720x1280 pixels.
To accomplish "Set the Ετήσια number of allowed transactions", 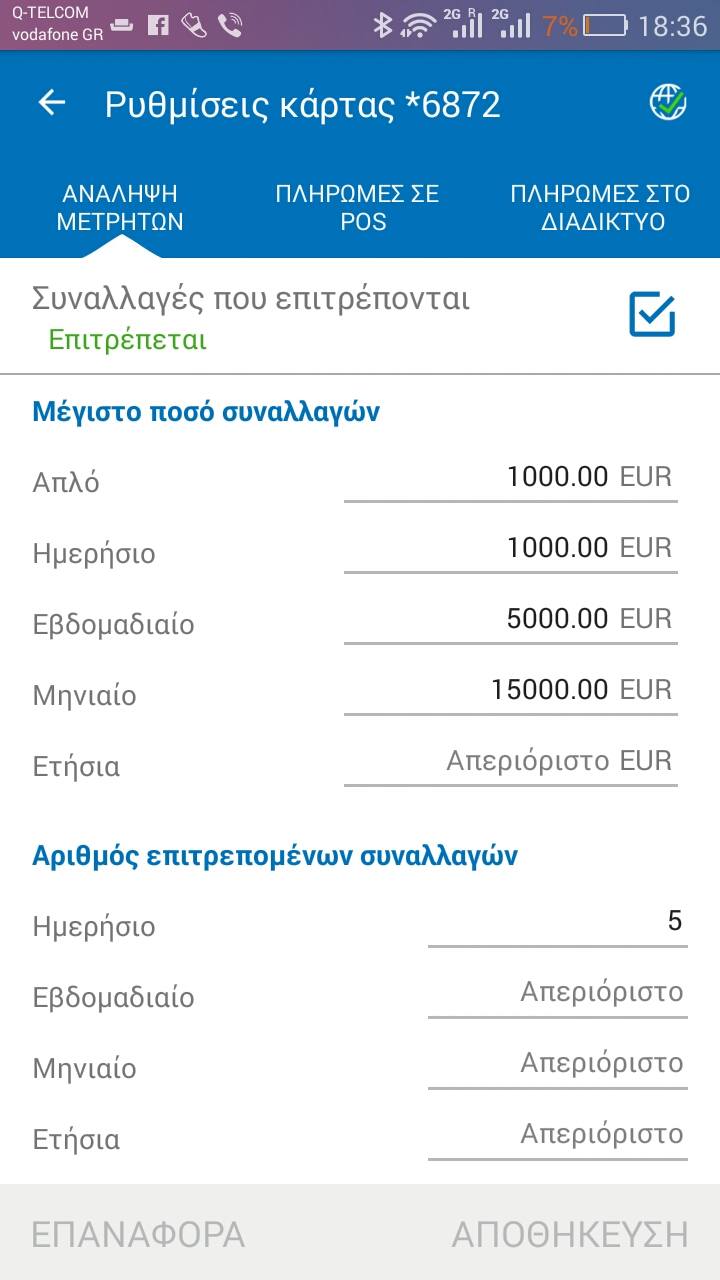I will pos(558,1136).
